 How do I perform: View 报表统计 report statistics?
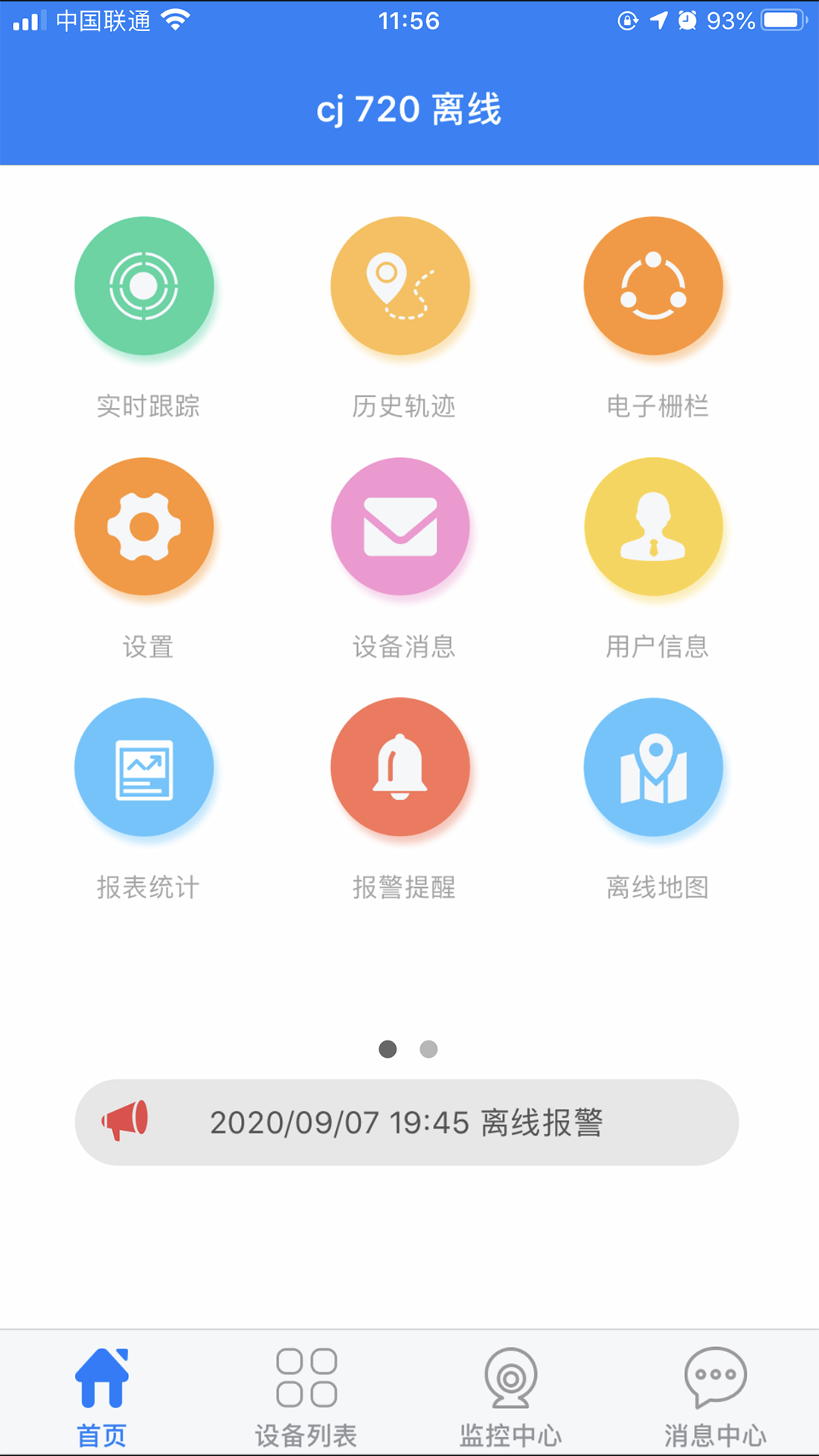tap(144, 767)
